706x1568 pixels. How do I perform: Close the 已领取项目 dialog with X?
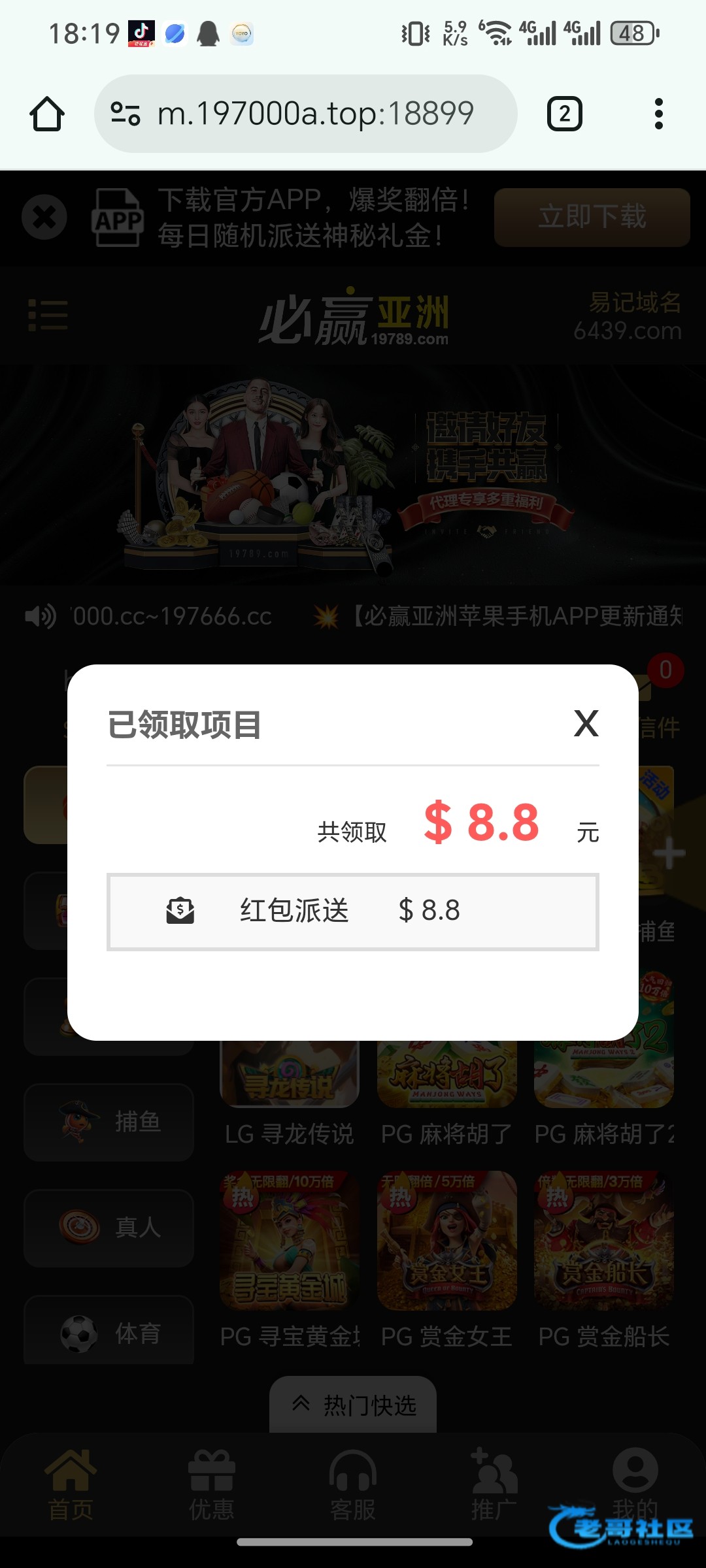coord(586,724)
